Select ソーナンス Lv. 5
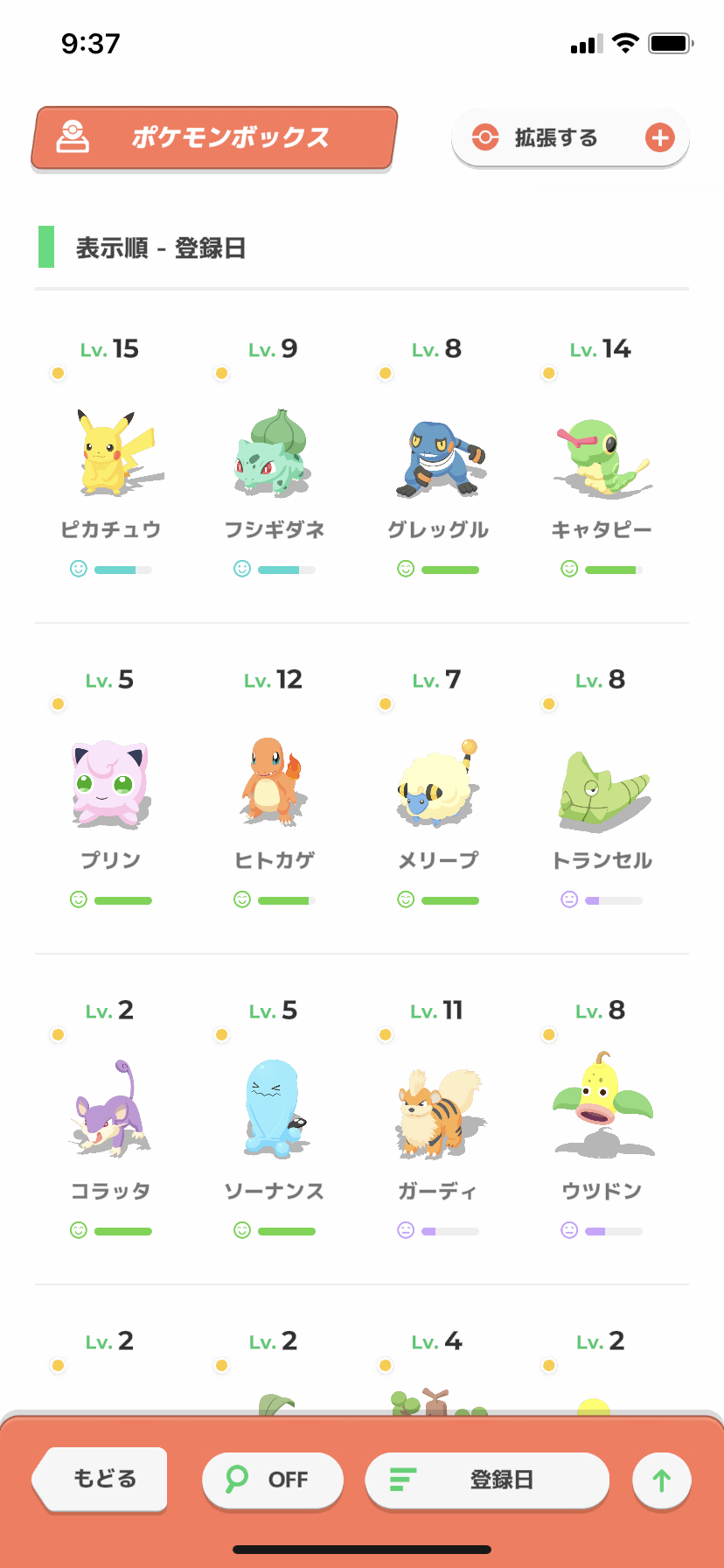Viewport: 724px width, 1568px height. click(x=274, y=1116)
